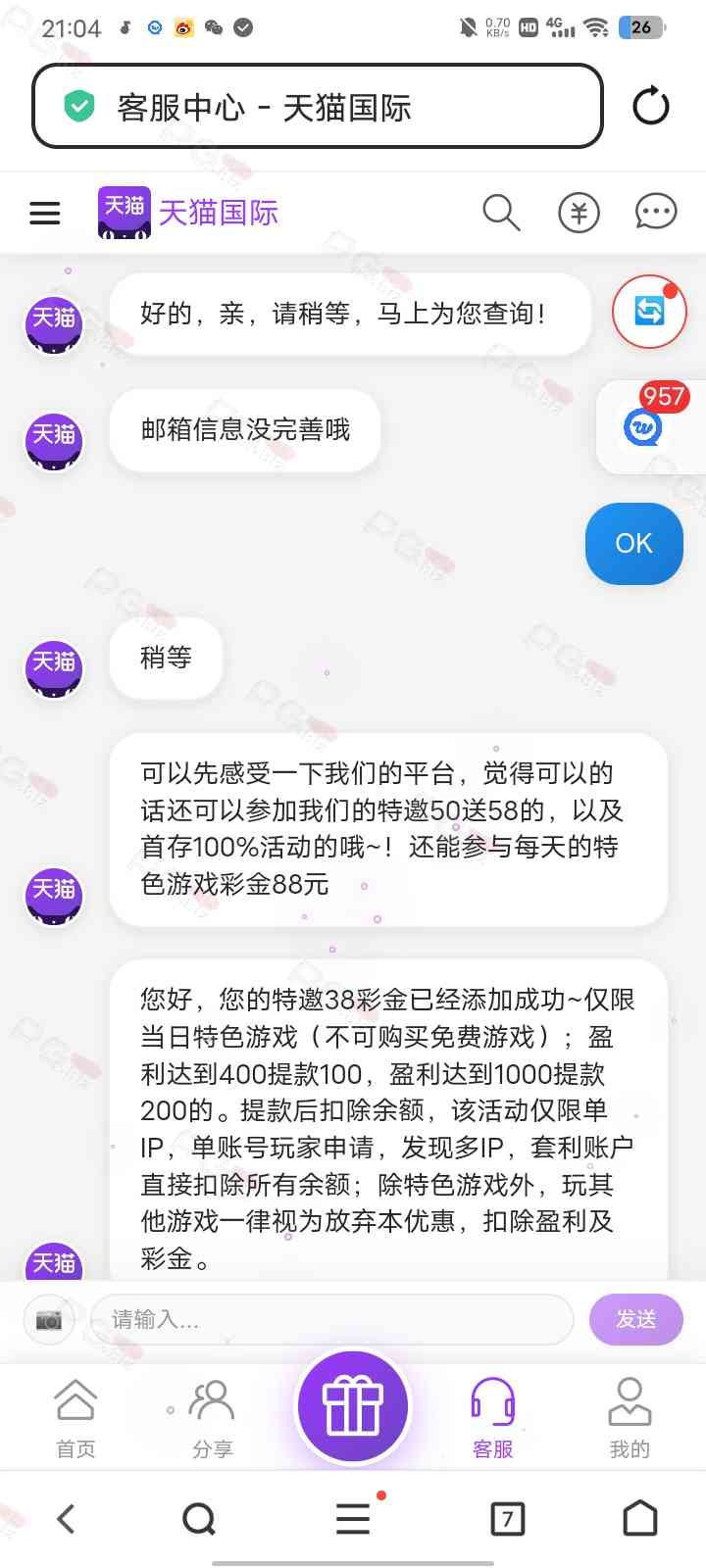Tap the address bar showing 客服中心

[318, 106]
